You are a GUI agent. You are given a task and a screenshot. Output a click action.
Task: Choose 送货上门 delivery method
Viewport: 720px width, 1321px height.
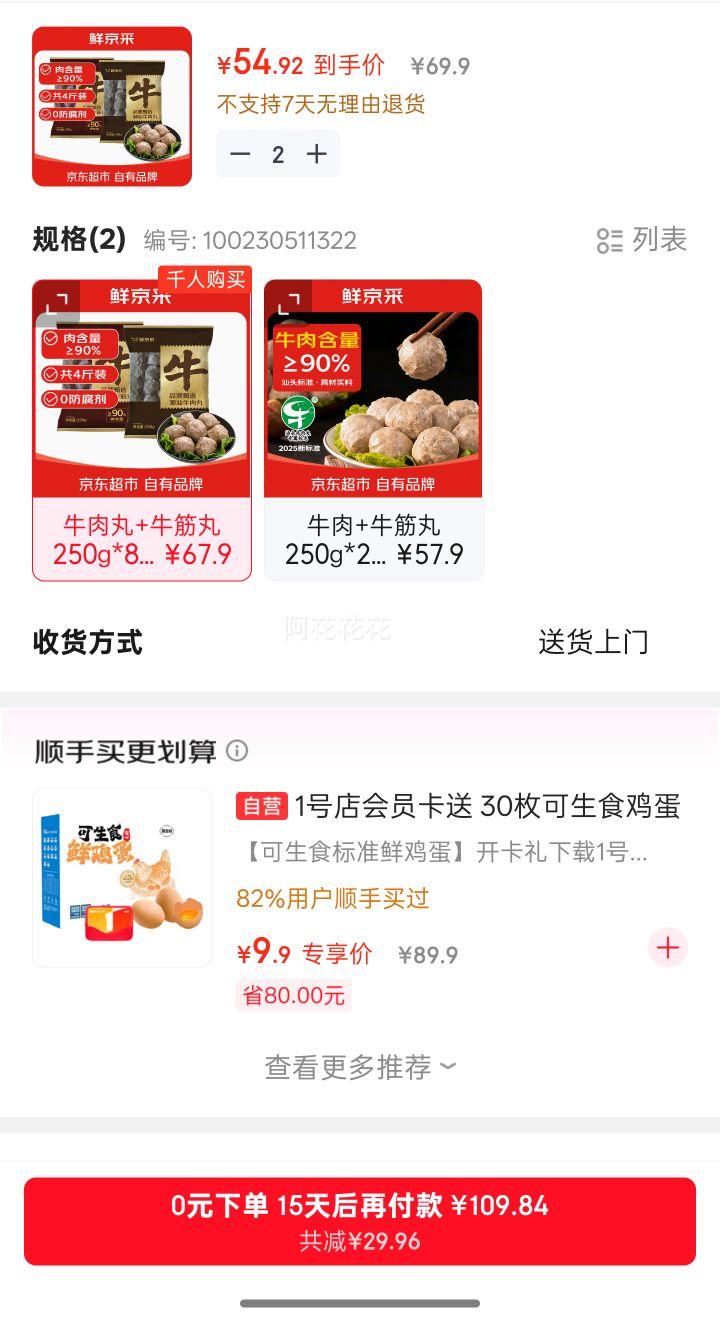click(594, 643)
